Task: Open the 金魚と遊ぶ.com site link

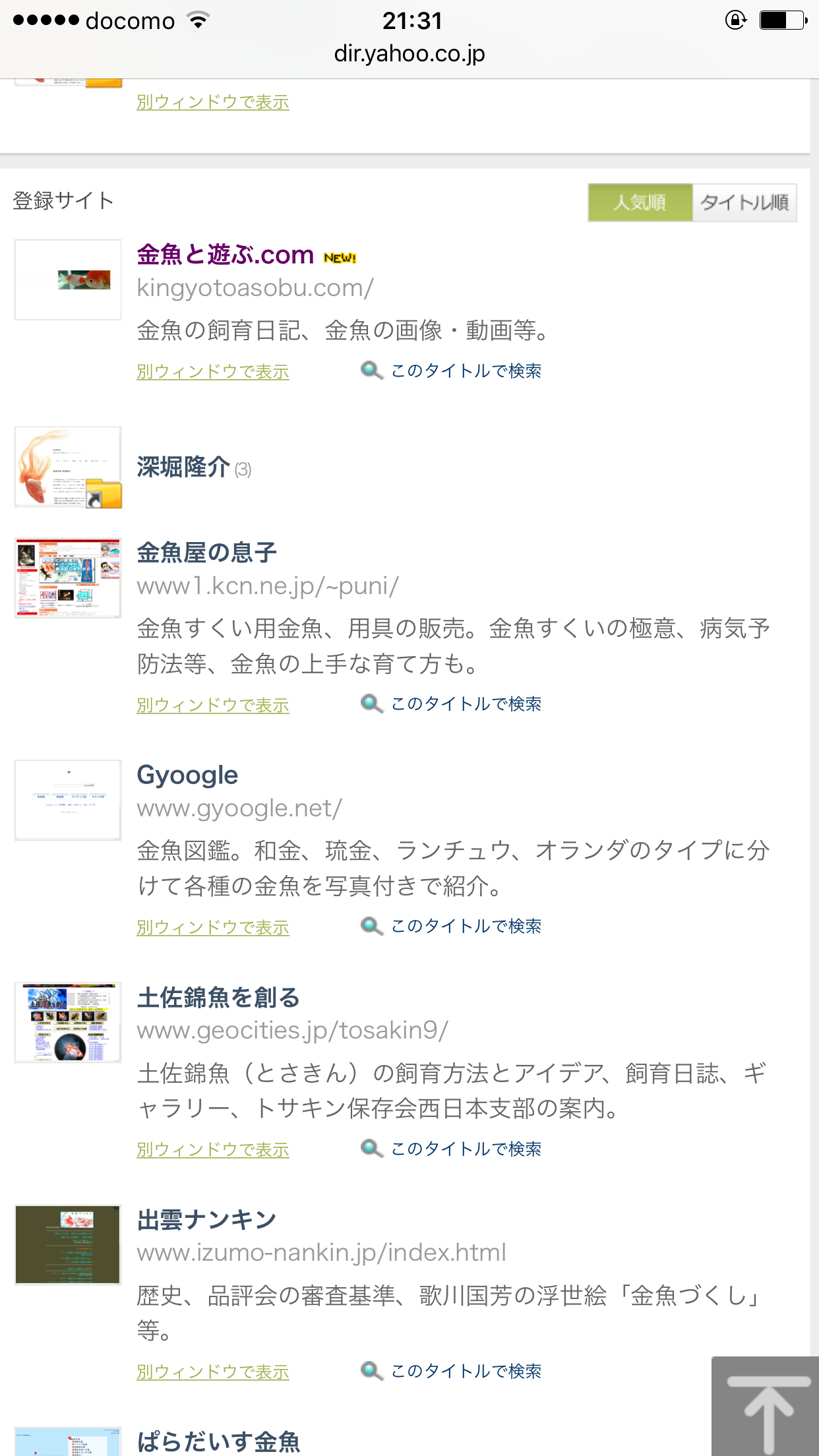Action: pyautogui.click(x=226, y=255)
